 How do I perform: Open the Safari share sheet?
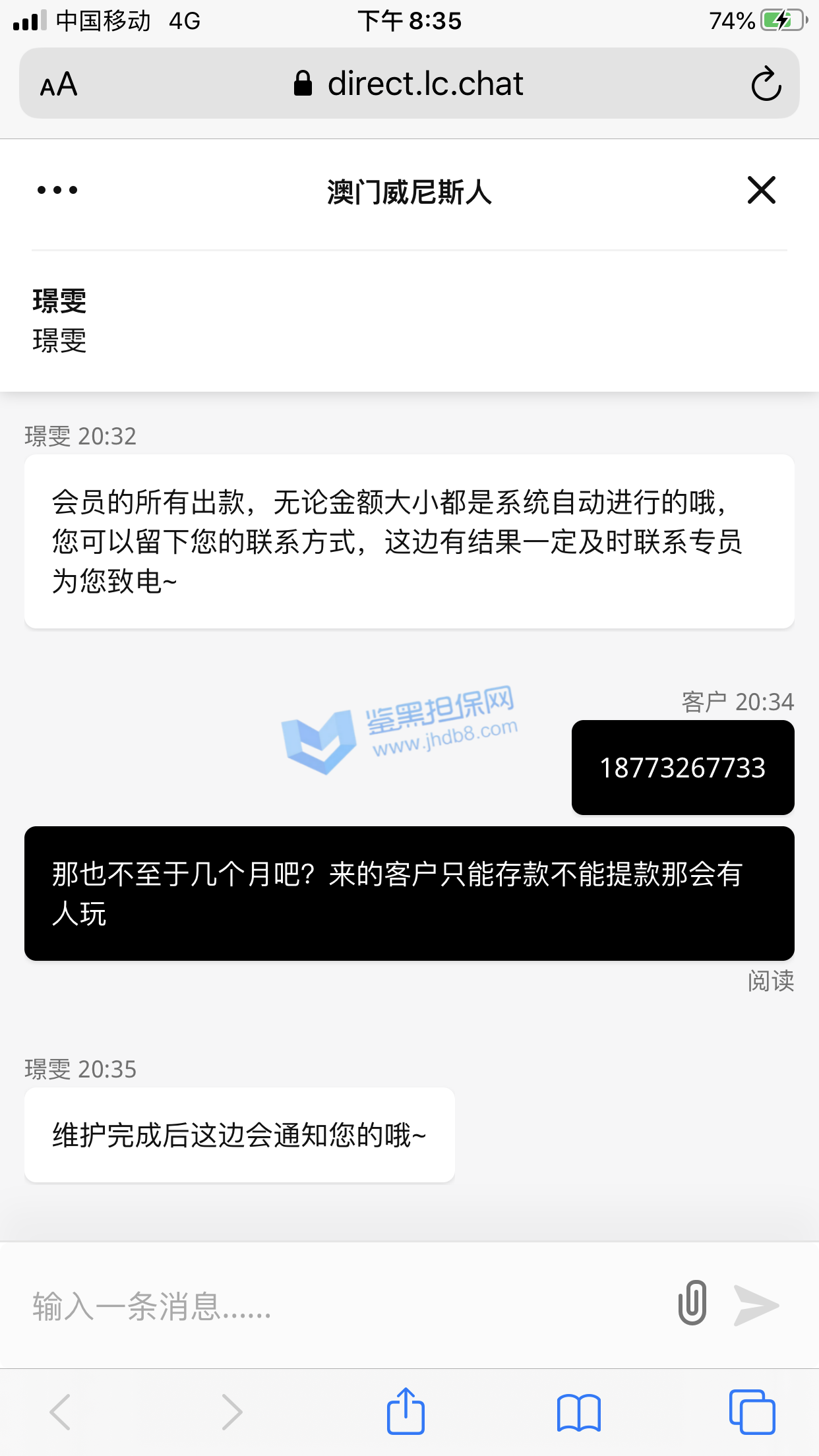pos(405,1412)
